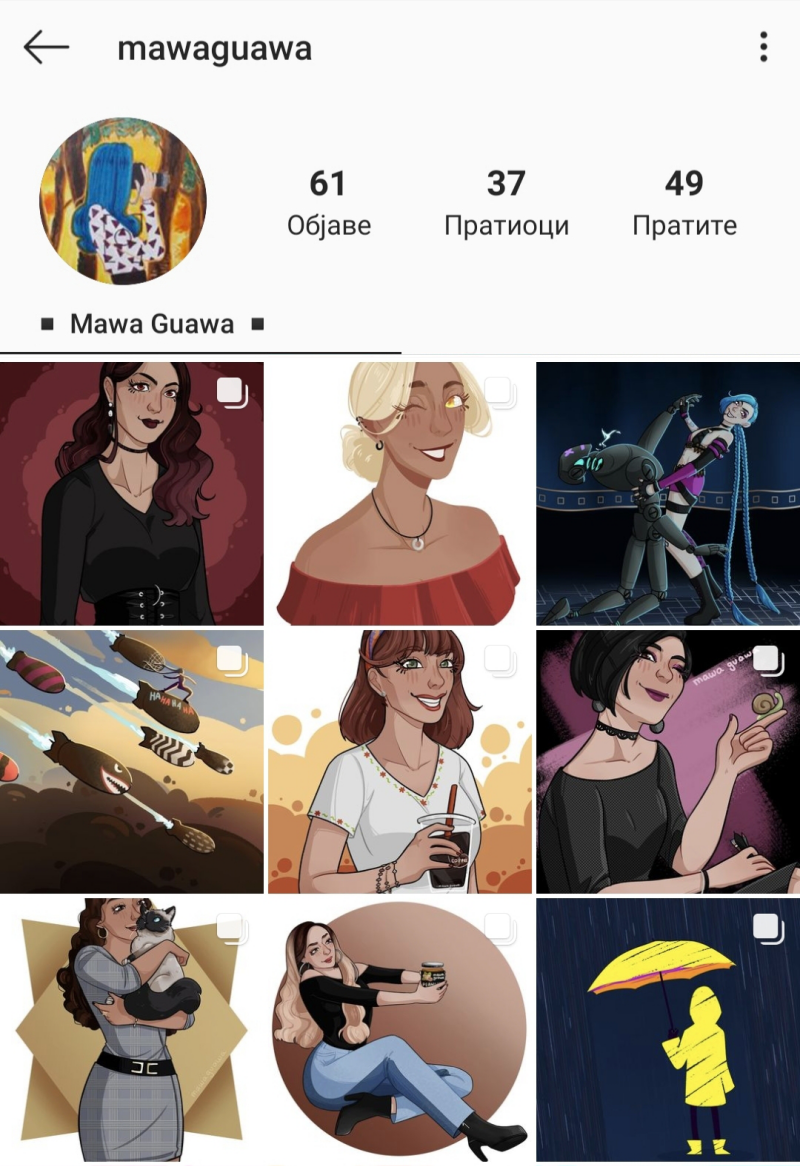Screen dimensions: 800x1166
Task: Open post of woman holding iced coffee
Action: (400, 761)
